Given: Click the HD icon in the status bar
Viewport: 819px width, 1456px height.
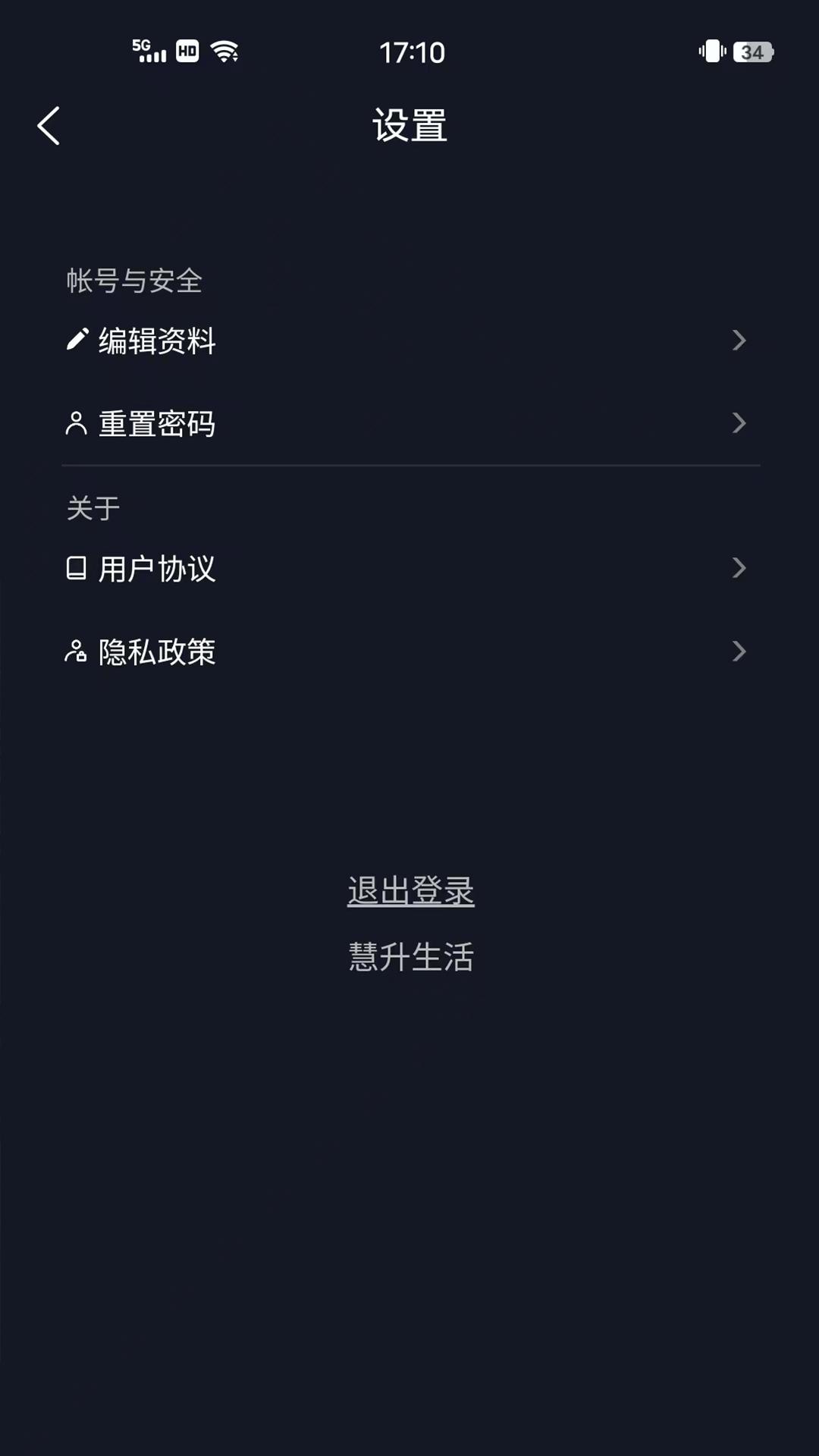Looking at the screenshot, I should 186,52.
